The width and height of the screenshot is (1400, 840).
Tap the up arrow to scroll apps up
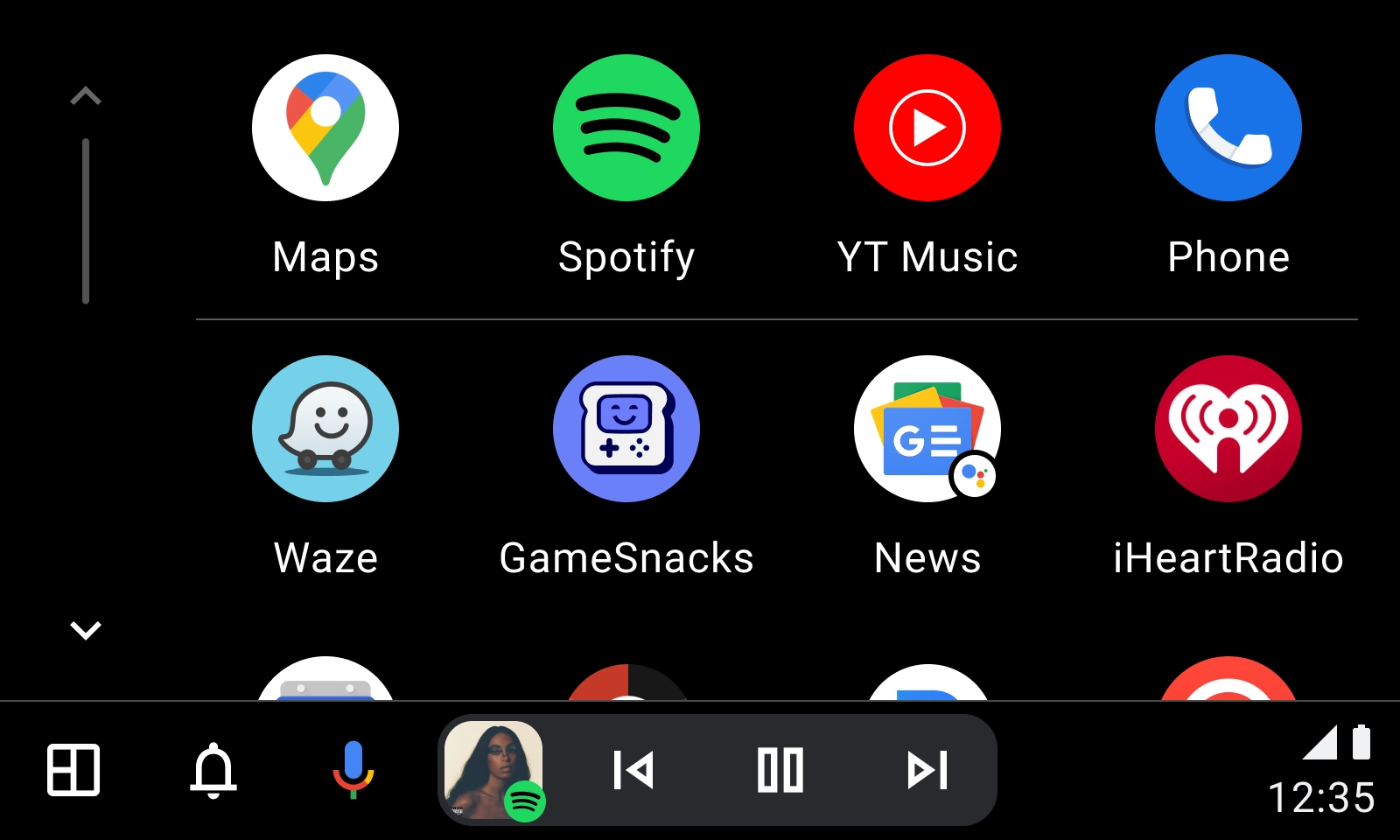86,96
